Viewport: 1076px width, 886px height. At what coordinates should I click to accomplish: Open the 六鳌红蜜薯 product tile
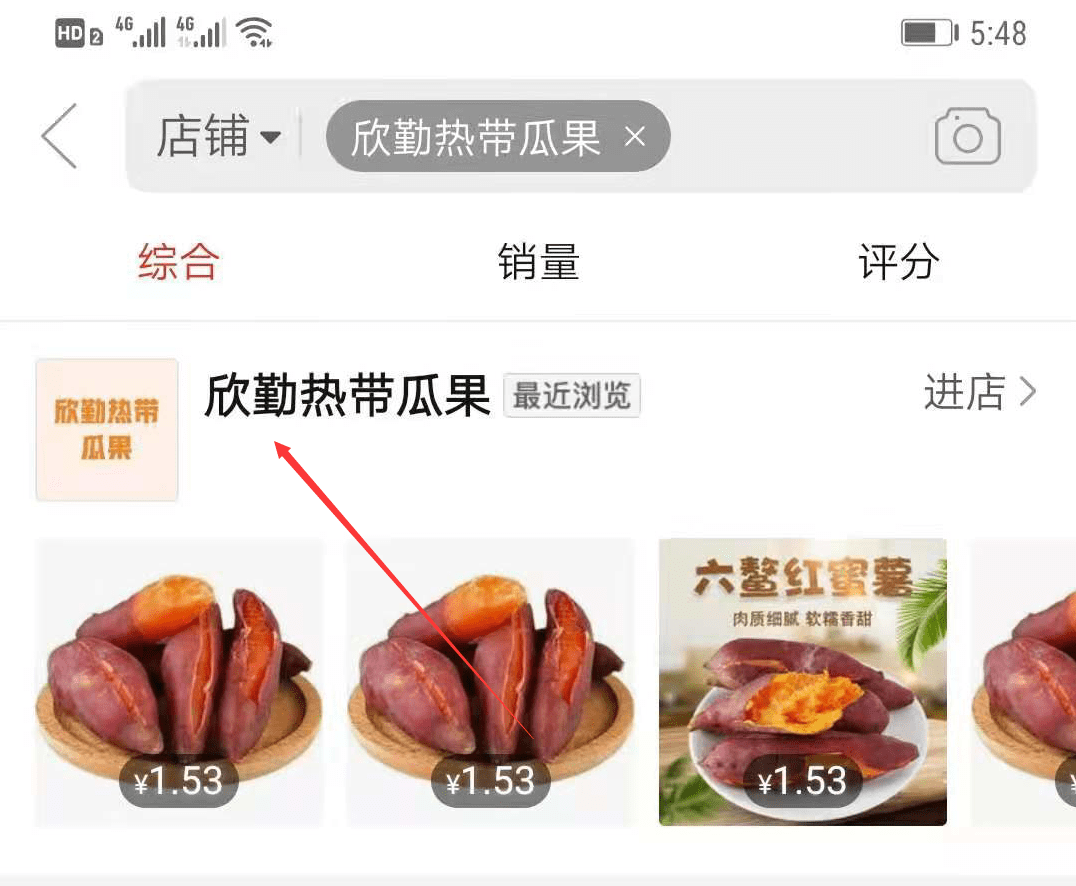pos(802,682)
